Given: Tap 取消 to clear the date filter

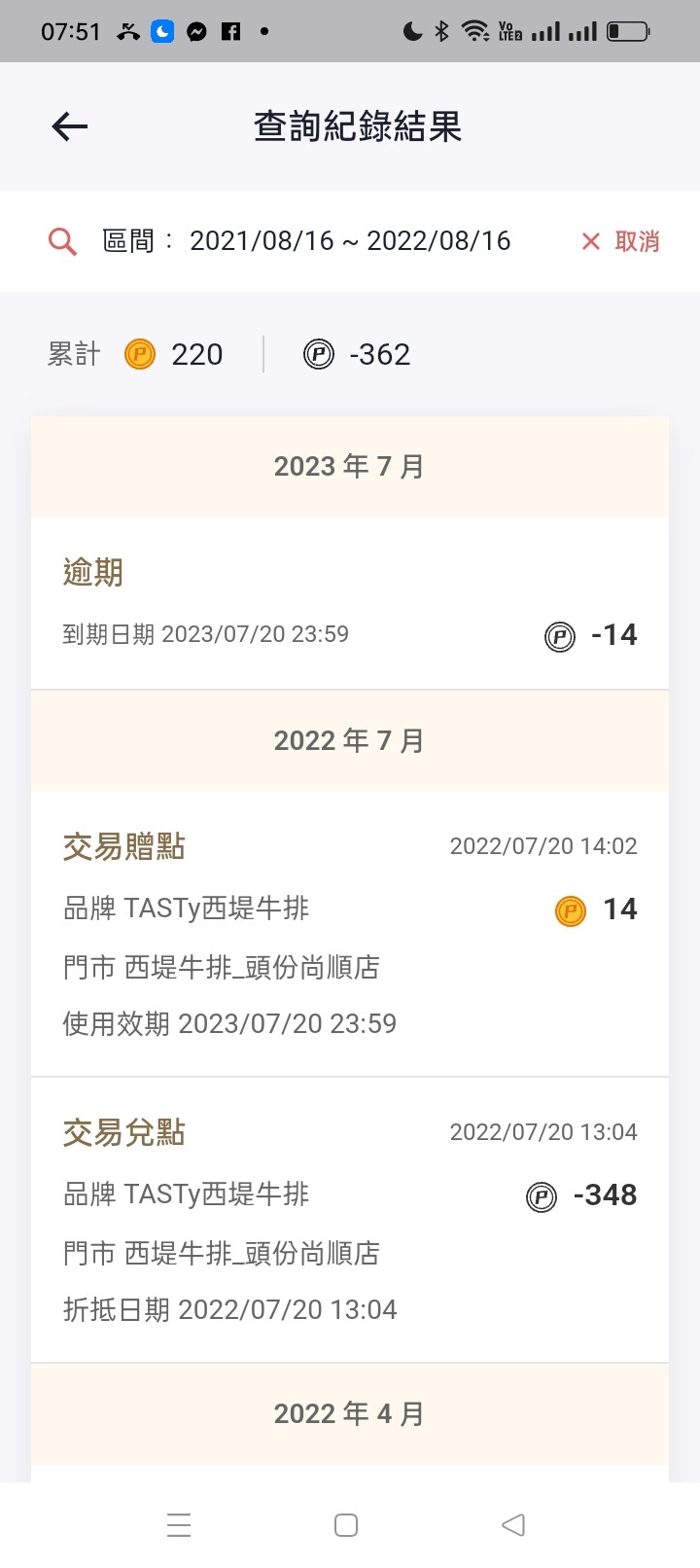Looking at the screenshot, I should [x=620, y=241].
